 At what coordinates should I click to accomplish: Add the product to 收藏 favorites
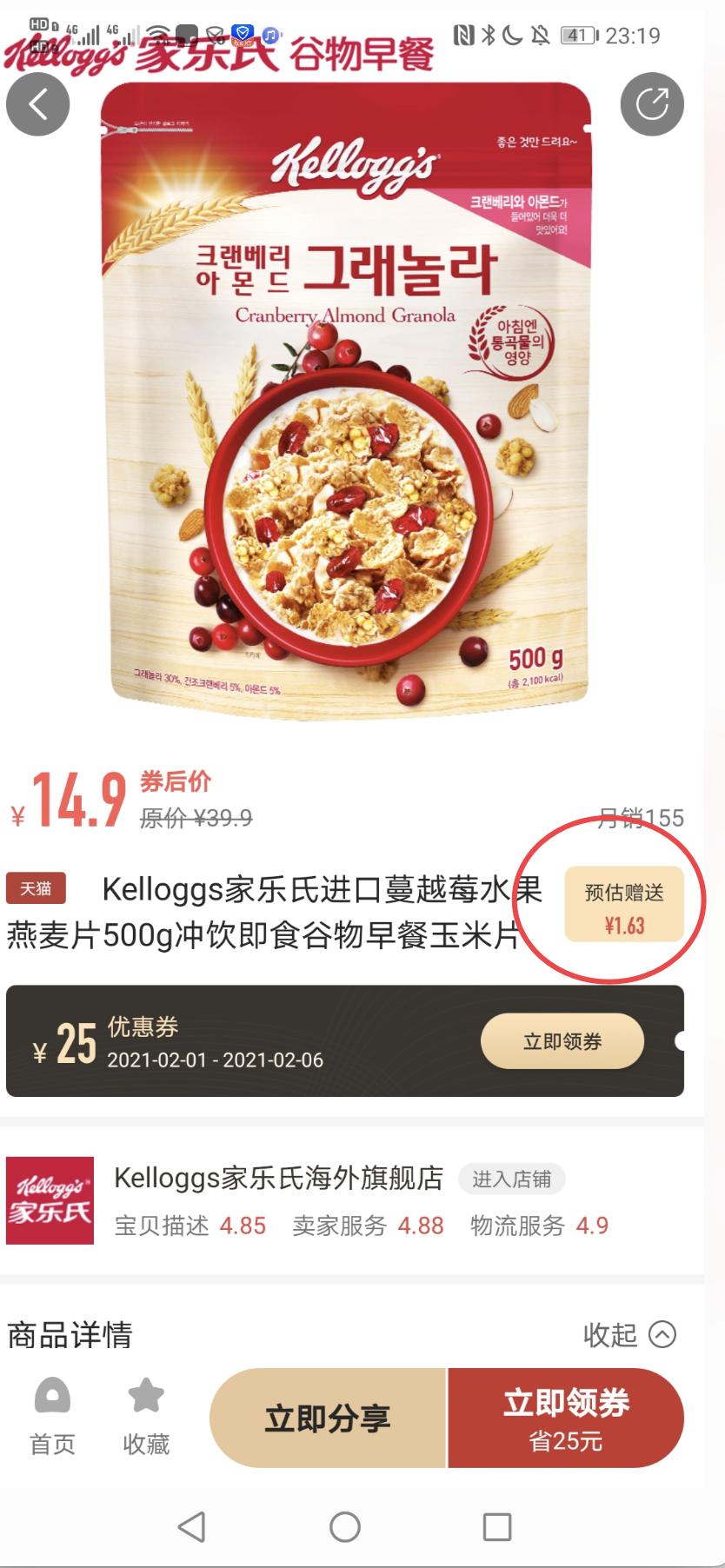(146, 1417)
